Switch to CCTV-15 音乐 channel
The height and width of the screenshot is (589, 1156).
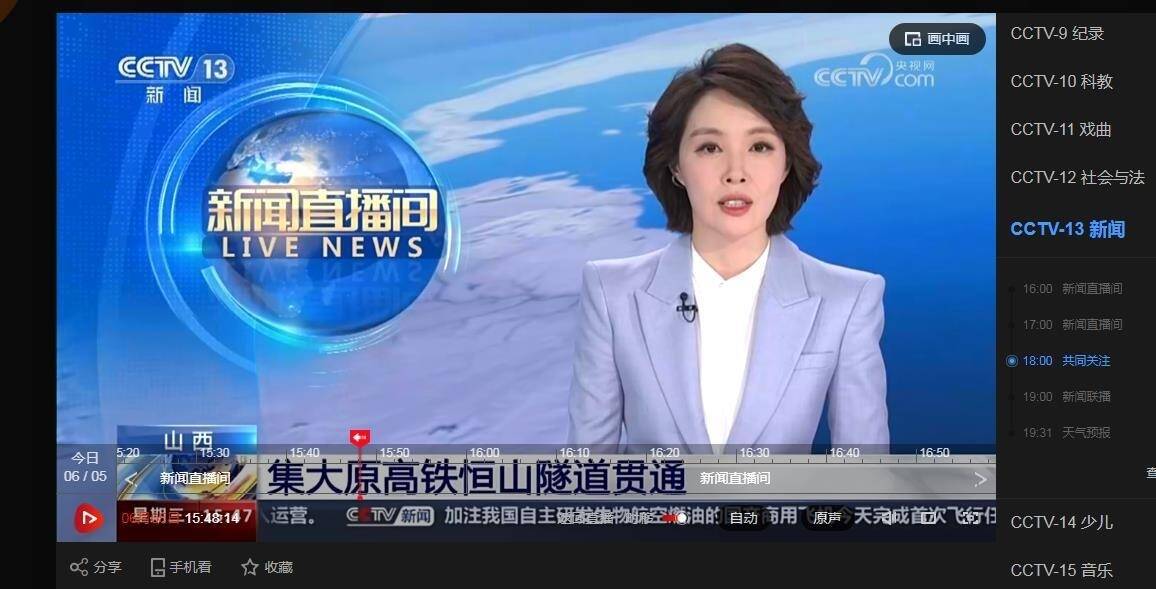(1061, 570)
